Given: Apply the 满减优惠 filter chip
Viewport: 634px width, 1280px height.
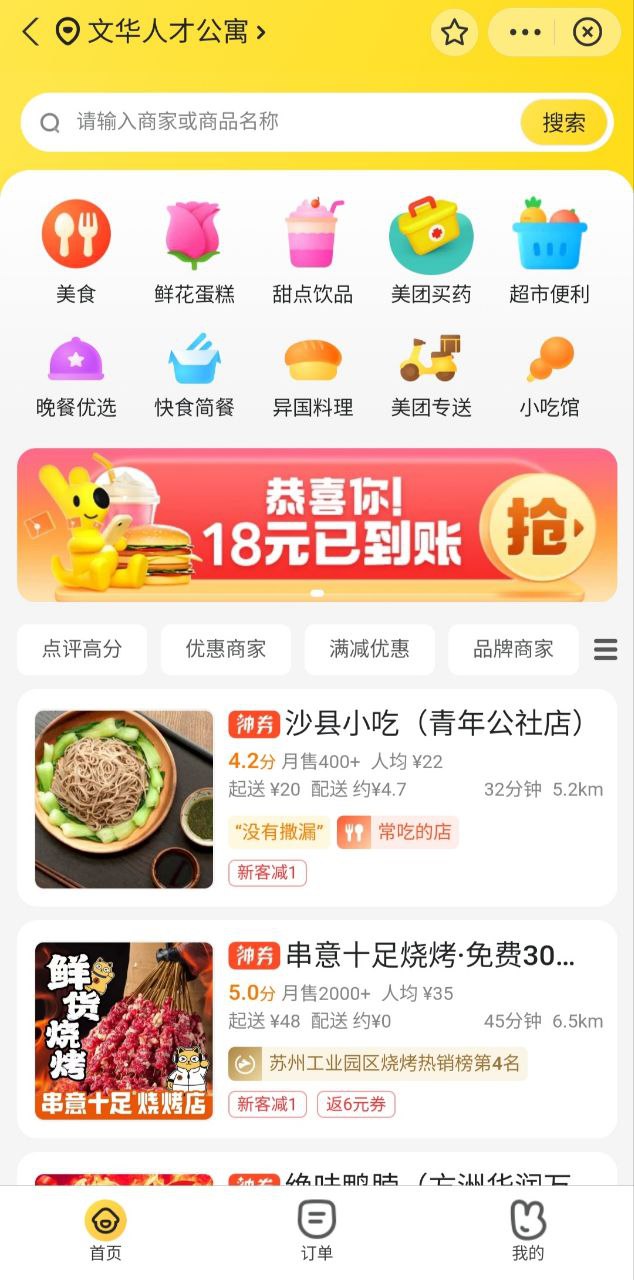Looking at the screenshot, I should (369, 649).
